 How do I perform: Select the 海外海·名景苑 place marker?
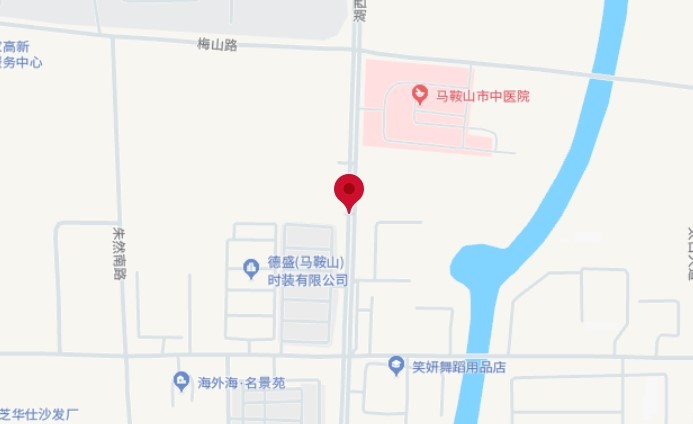point(181,381)
